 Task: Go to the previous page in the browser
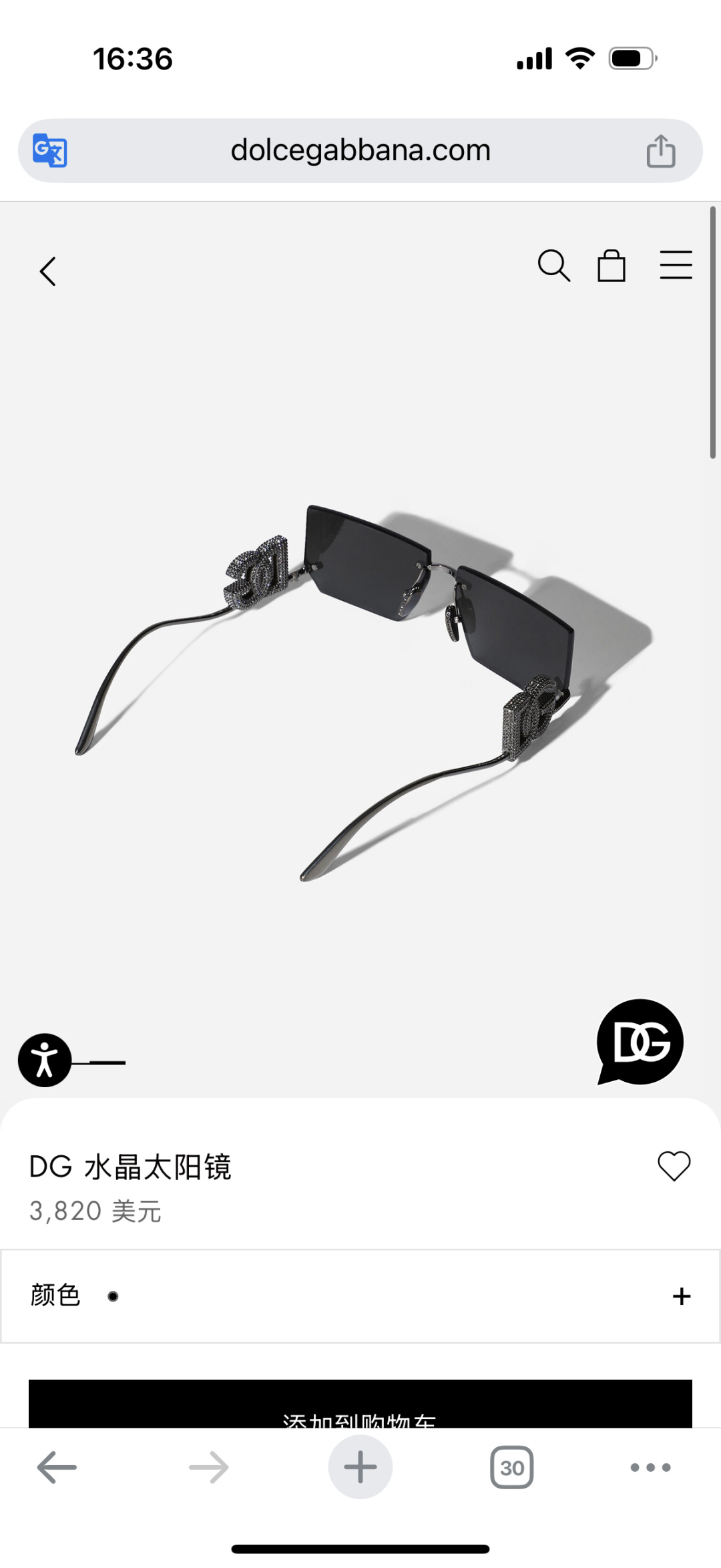pos(57,1468)
